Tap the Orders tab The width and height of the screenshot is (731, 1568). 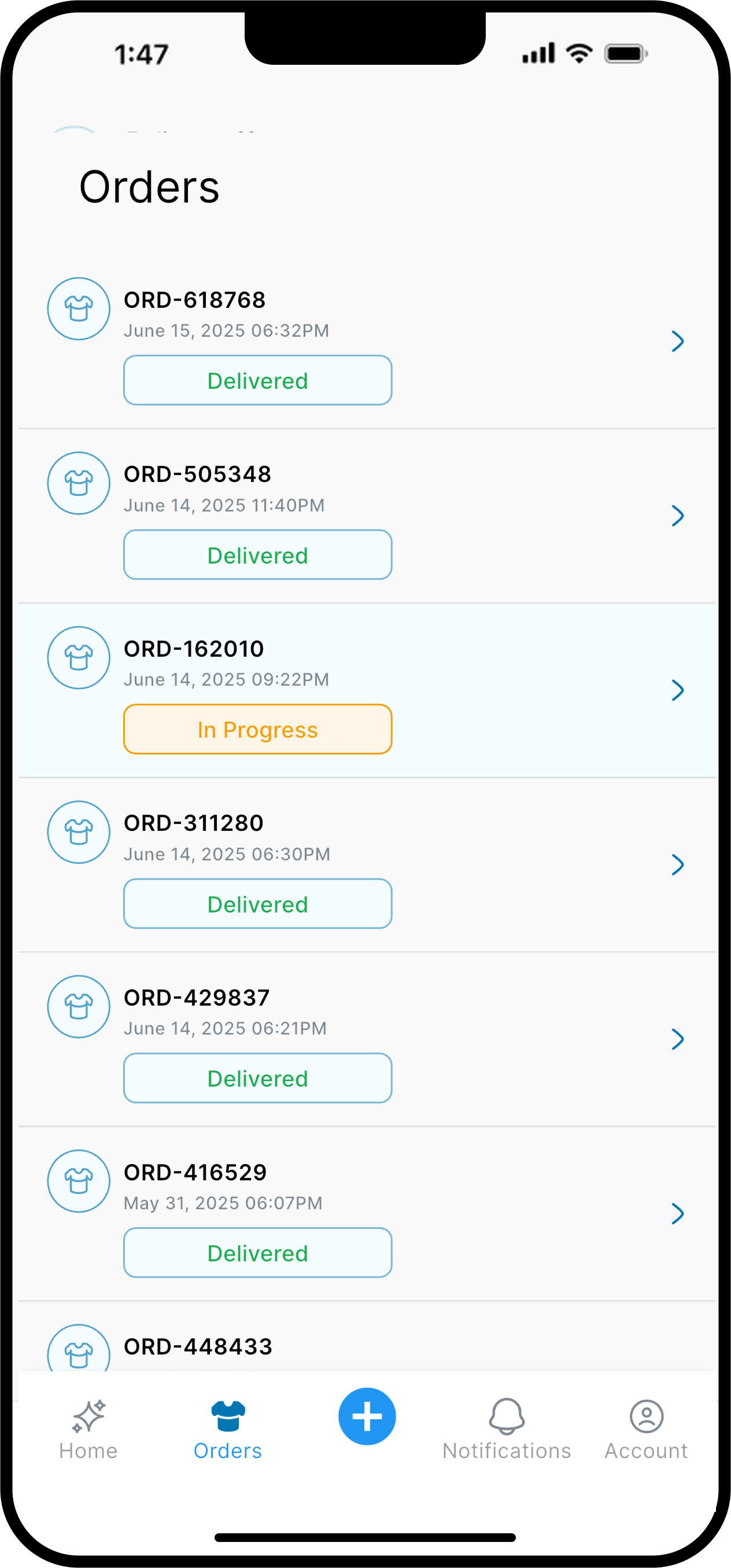click(228, 1431)
